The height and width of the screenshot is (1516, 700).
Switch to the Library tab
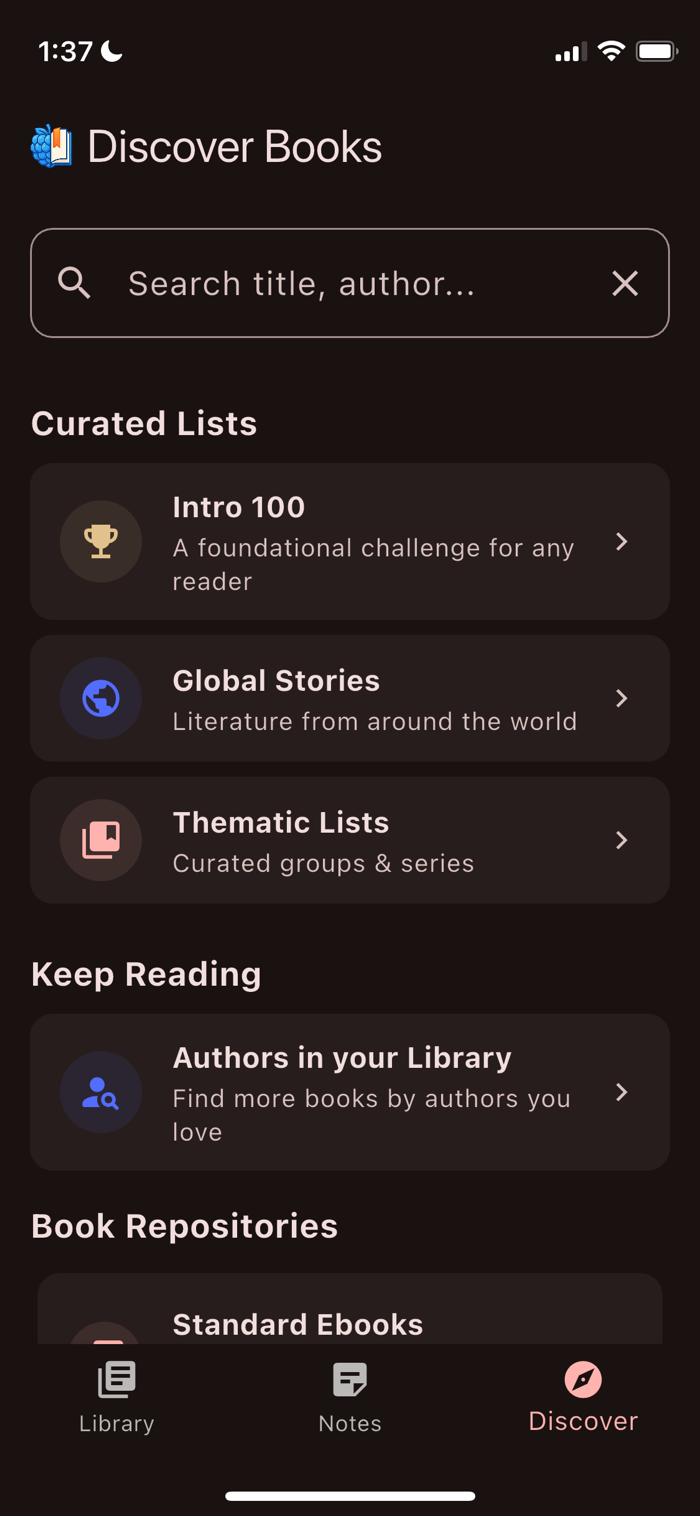[117, 1397]
